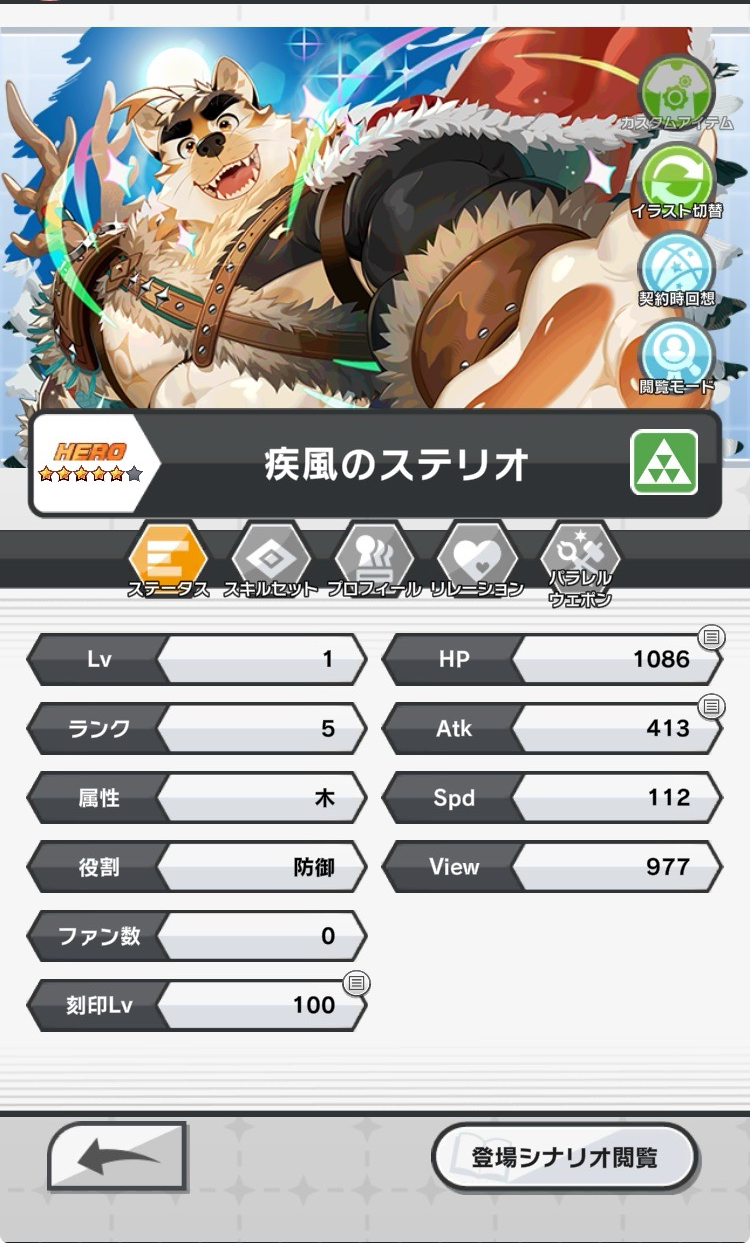Open the プロフィール tab

(x=374, y=560)
